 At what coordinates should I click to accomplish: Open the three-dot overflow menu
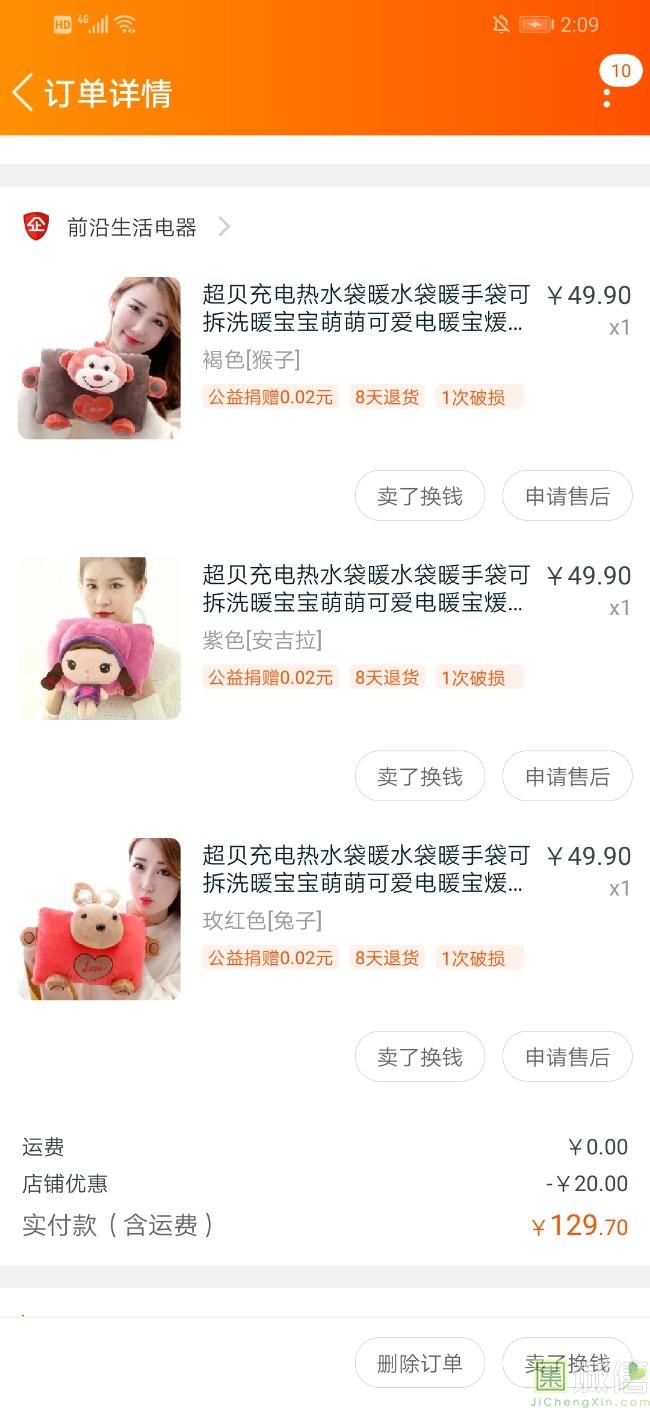click(607, 97)
